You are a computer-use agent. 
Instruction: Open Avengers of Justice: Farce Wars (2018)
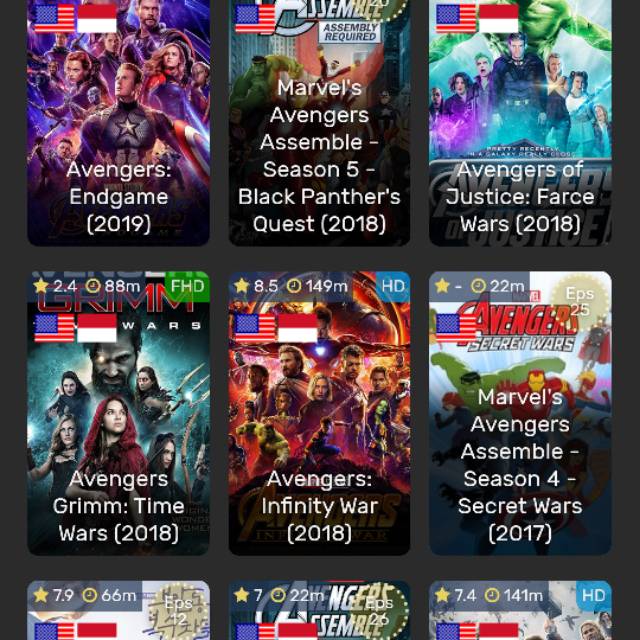[520, 120]
